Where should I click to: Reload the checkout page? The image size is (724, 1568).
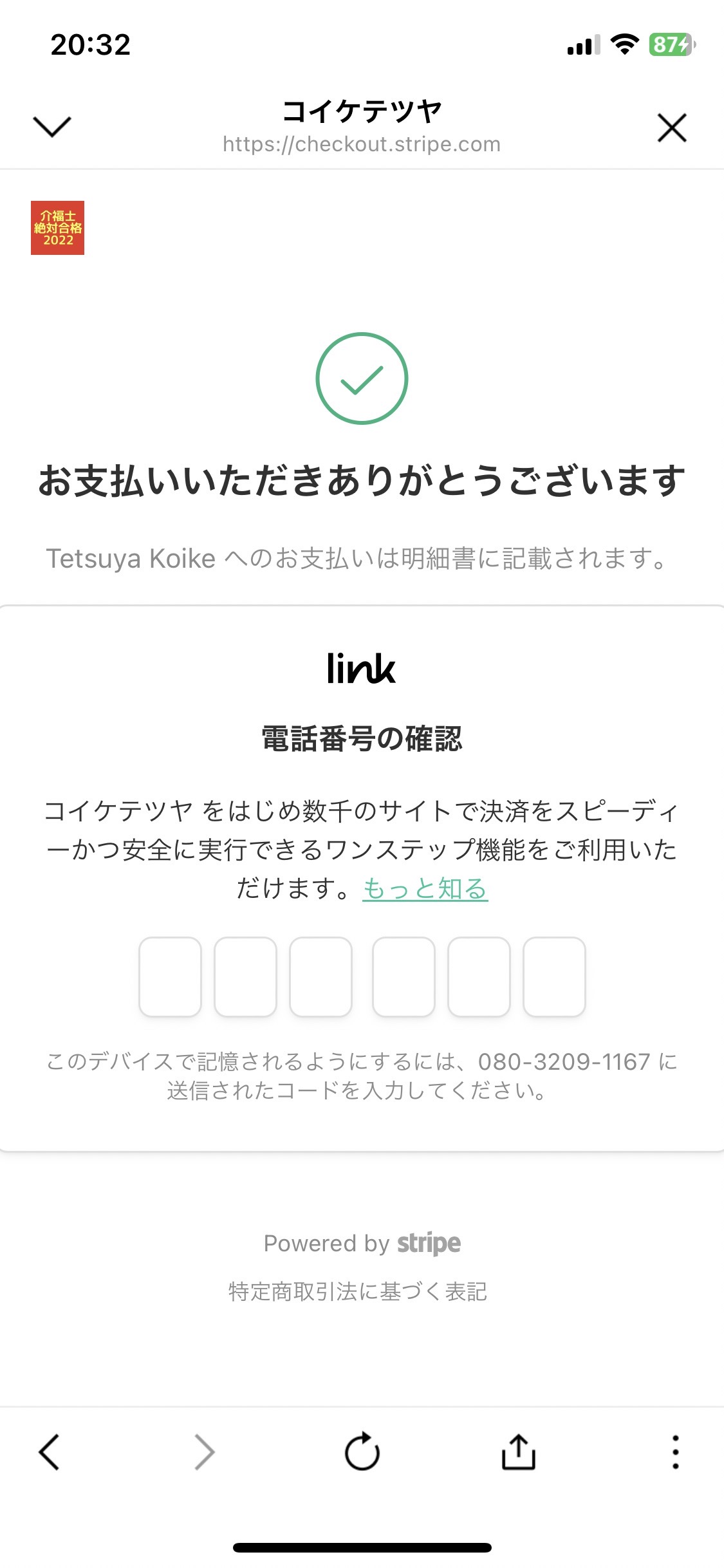tap(362, 1451)
